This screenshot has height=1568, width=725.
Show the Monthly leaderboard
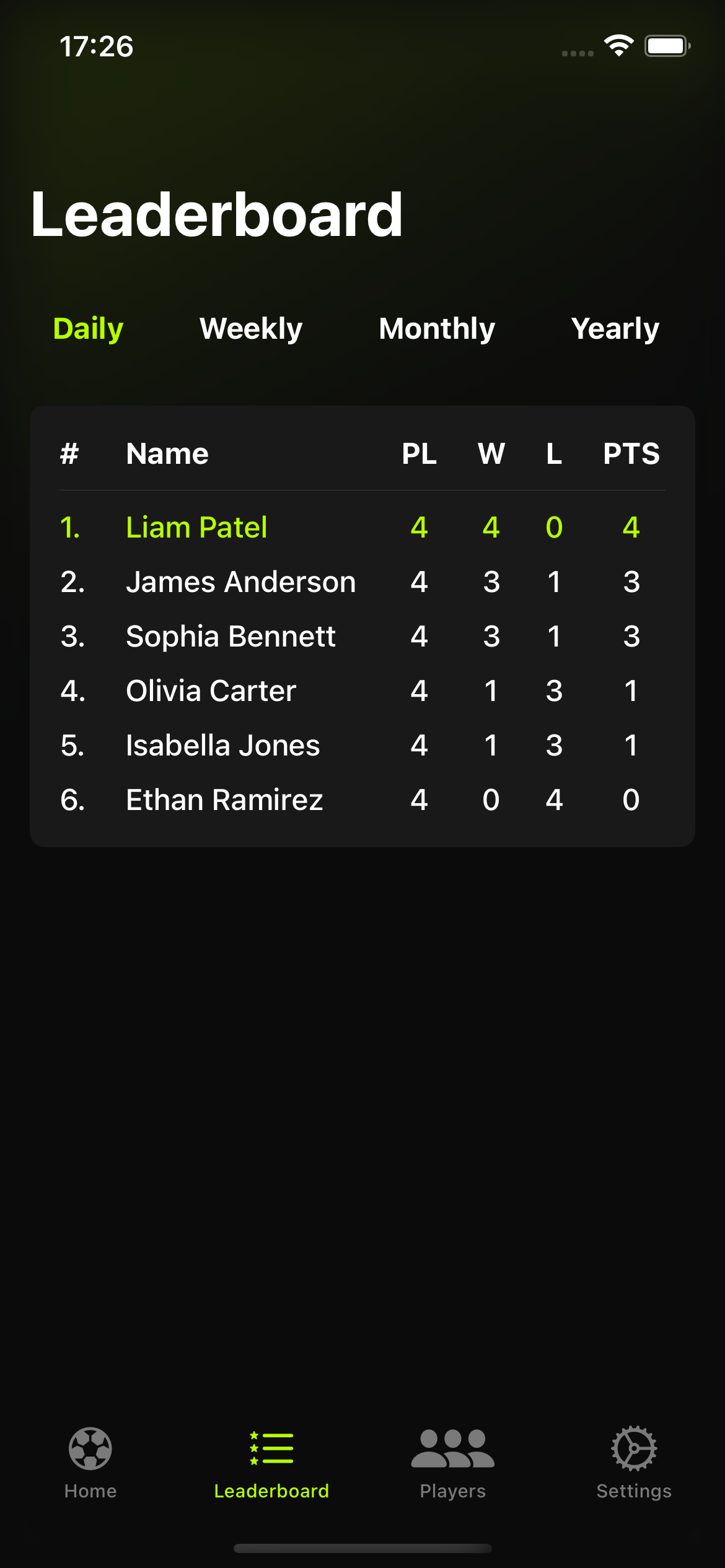click(437, 329)
